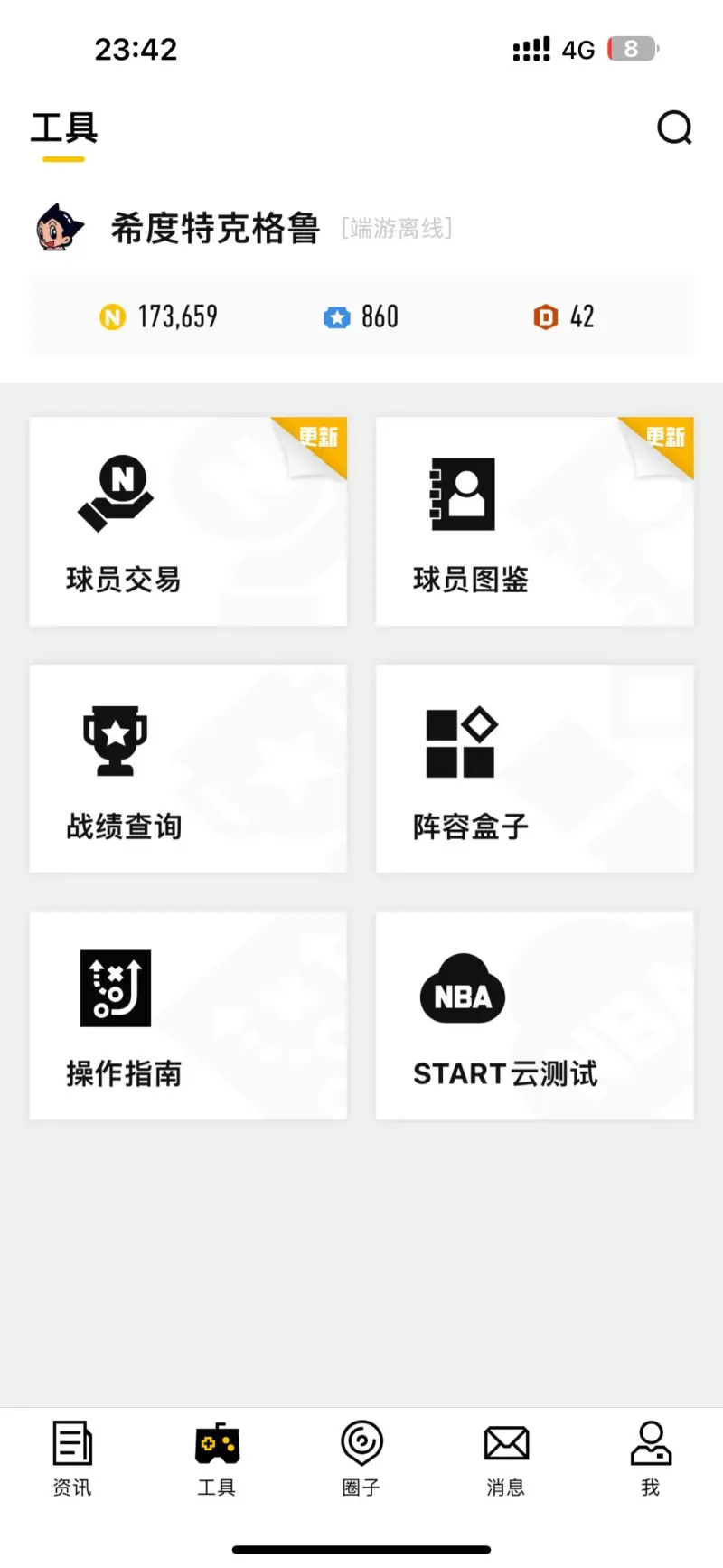Open the 球员图鉴 card
The image size is (723, 1568).
[x=534, y=522]
